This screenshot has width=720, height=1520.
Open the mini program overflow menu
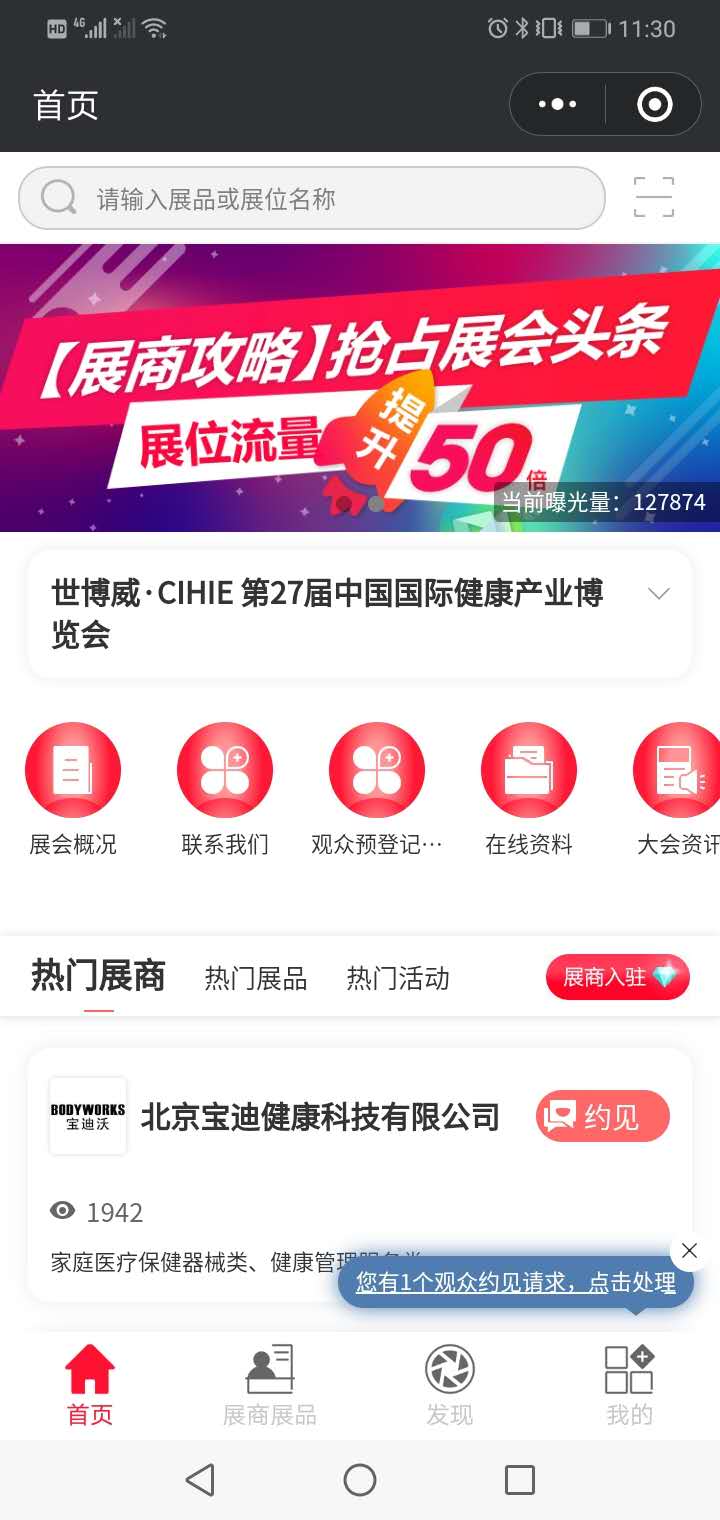click(557, 104)
